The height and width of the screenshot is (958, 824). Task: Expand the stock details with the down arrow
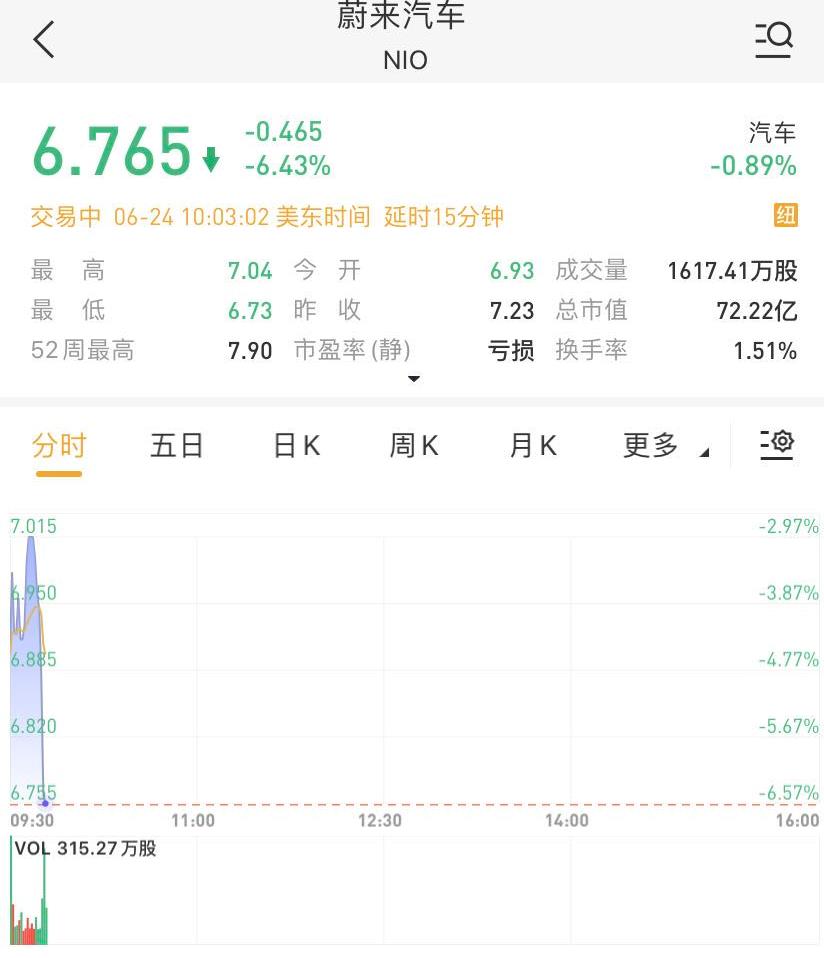tap(414, 379)
